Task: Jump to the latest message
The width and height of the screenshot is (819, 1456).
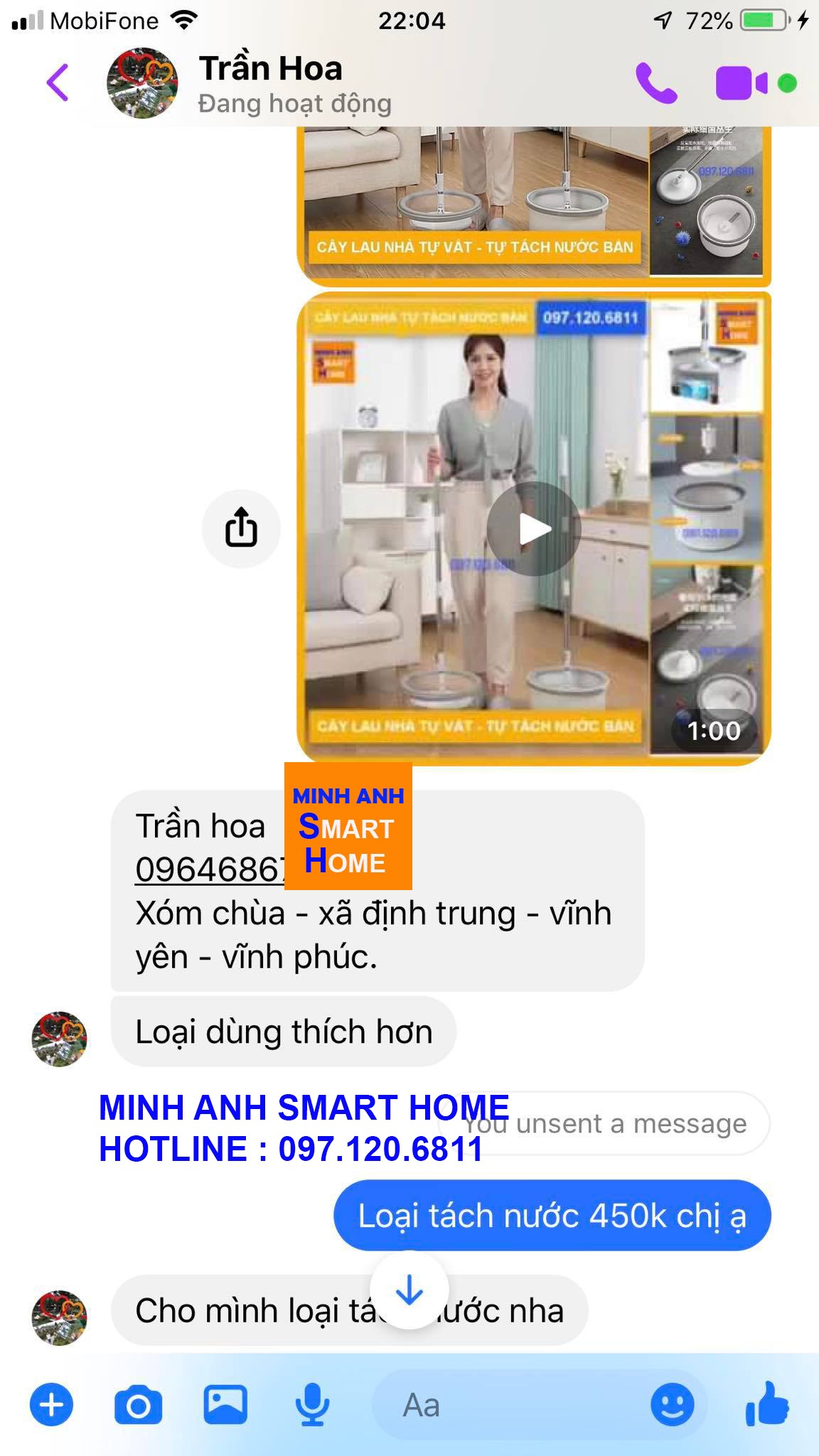Action: click(x=409, y=1290)
